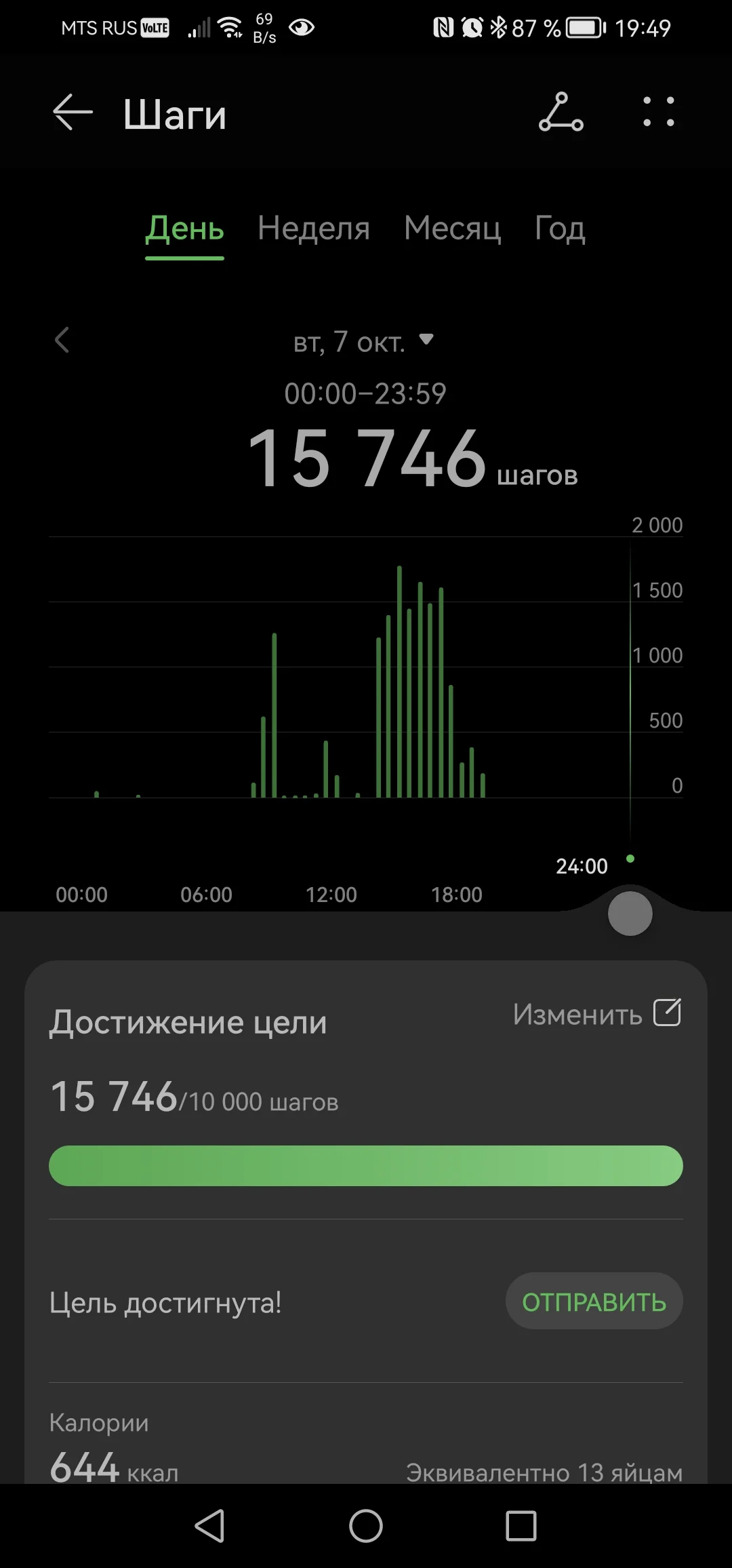Open goal settings via Изменить
Image resolution: width=732 pixels, height=1568 pixels.
(x=577, y=1013)
